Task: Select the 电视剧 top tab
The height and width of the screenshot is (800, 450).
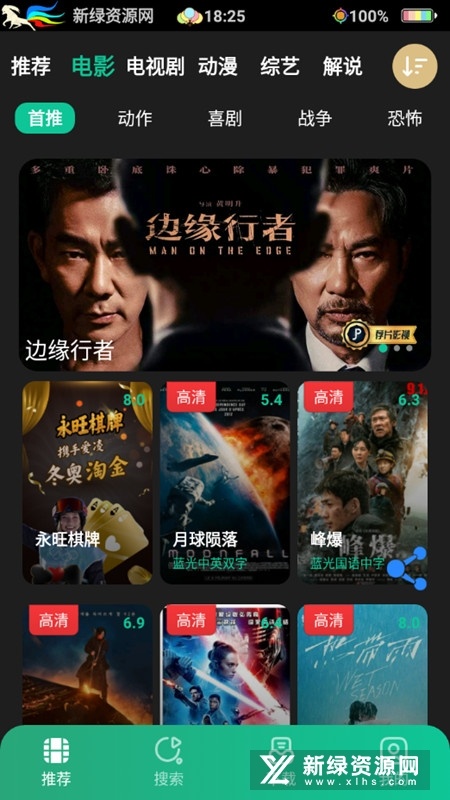Action: 155,67
